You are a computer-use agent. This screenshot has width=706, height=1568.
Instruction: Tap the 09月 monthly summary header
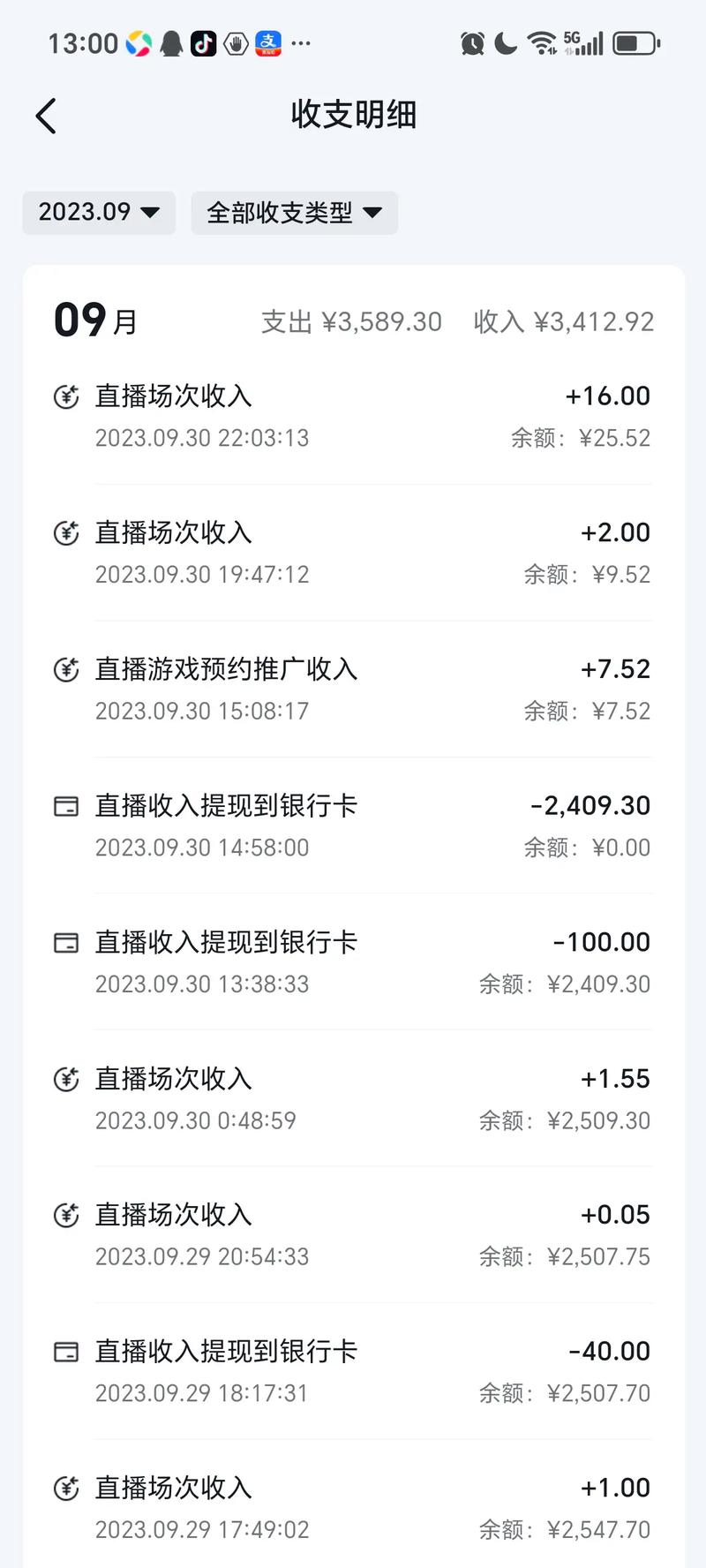click(93, 320)
